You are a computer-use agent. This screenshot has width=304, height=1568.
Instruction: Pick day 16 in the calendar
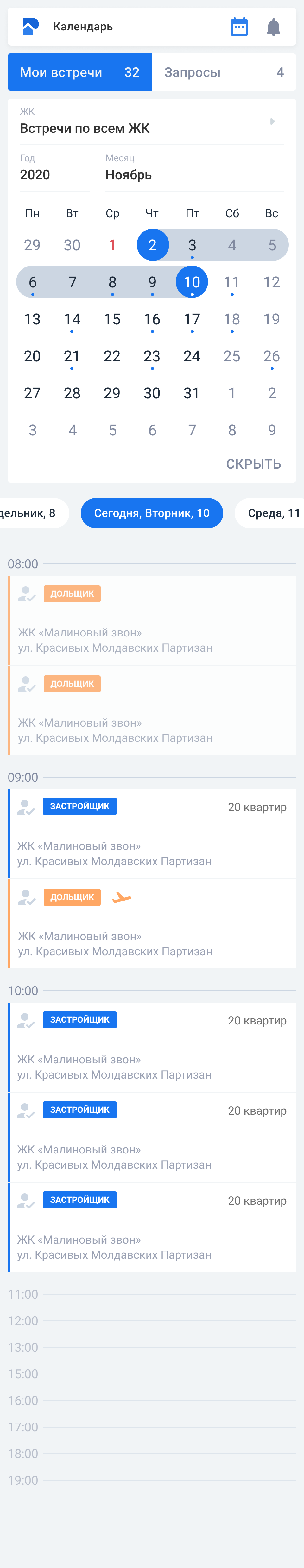(152, 320)
